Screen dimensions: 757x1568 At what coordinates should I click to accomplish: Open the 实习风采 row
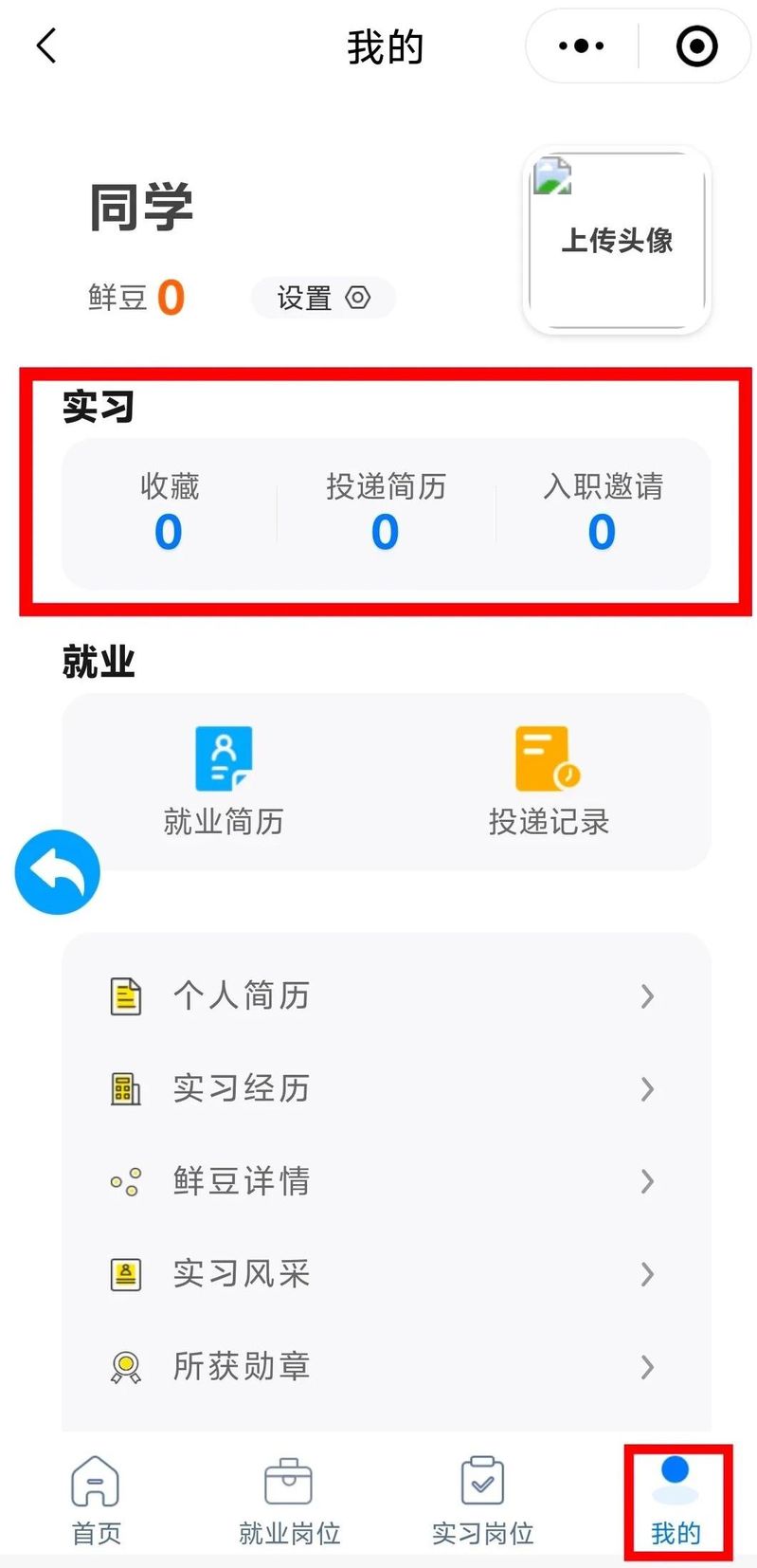pos(386,1274)
